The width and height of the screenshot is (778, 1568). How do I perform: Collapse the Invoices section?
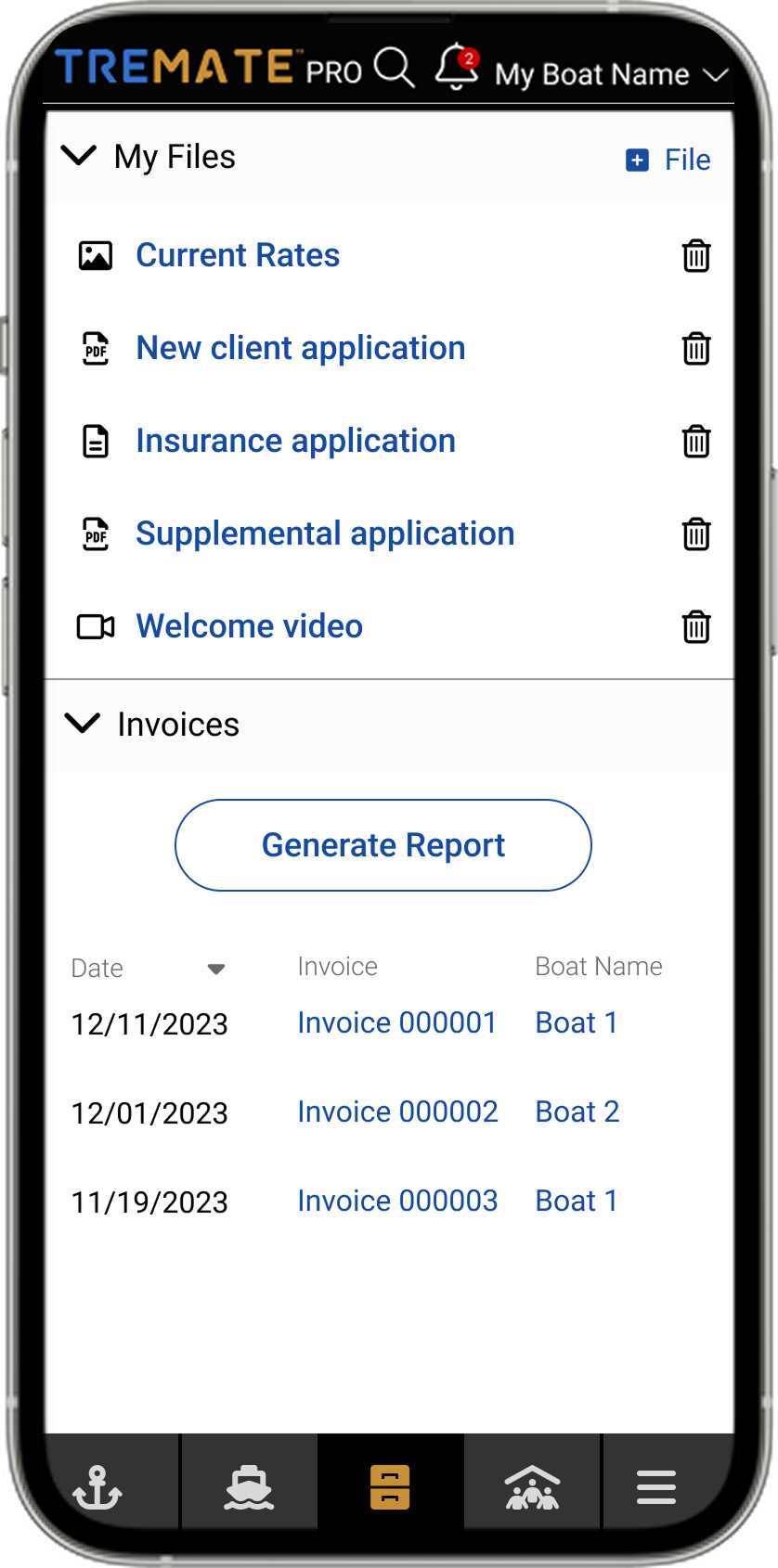tap(84, 724)
